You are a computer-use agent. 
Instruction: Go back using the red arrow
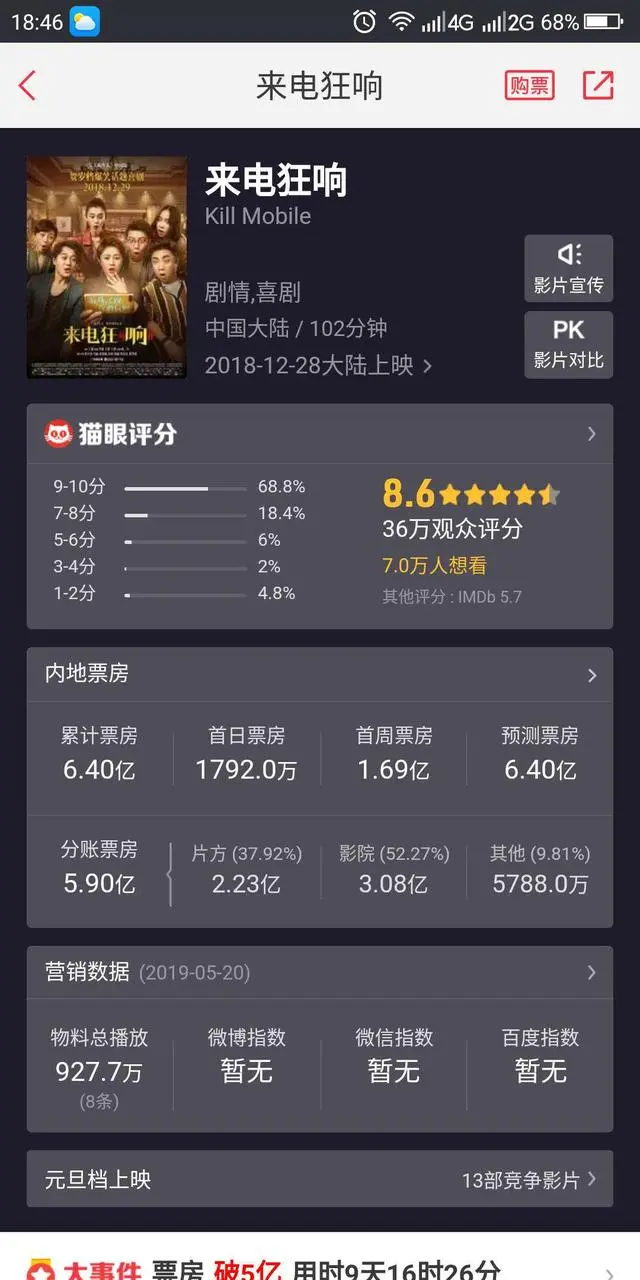coord(28,86)
